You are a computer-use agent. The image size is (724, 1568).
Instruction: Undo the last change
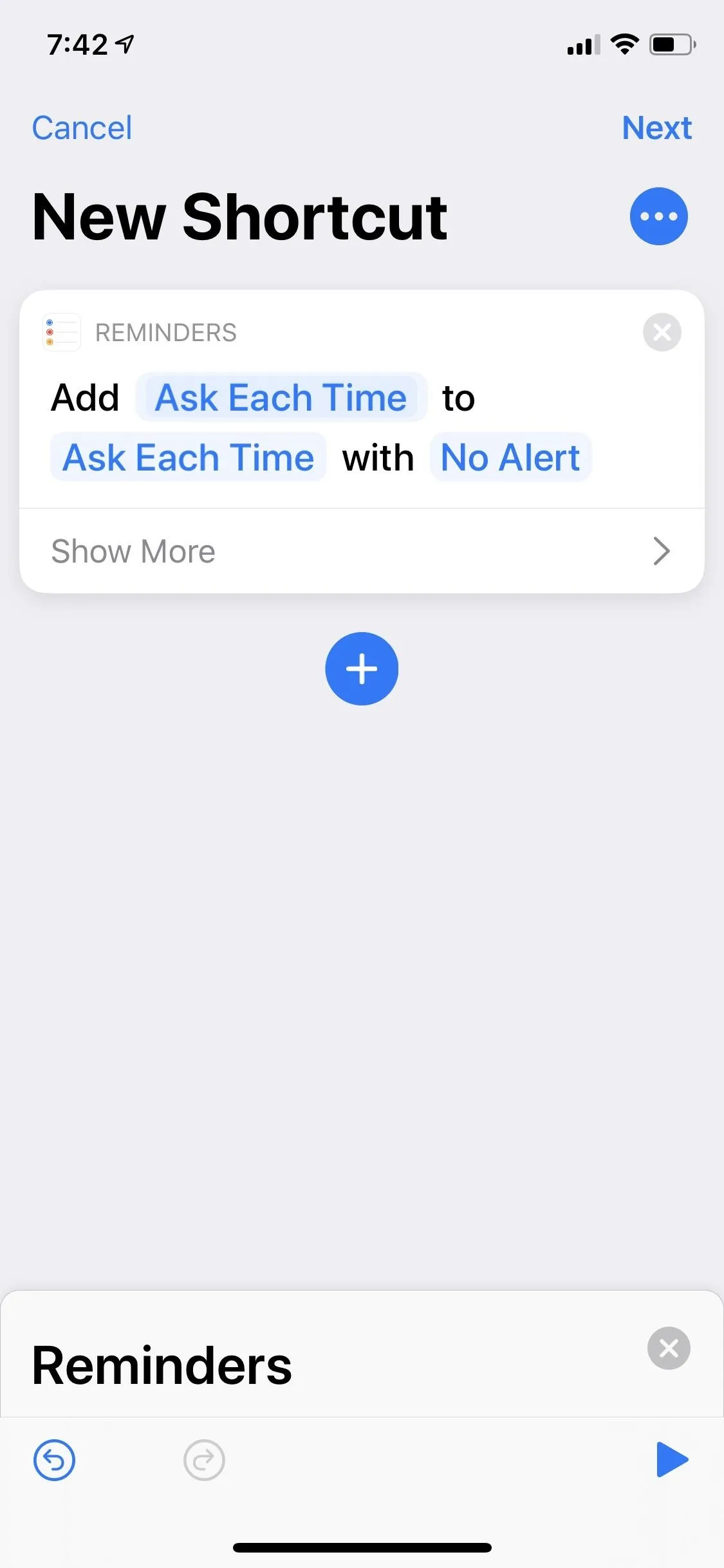tap(54, 1460)
